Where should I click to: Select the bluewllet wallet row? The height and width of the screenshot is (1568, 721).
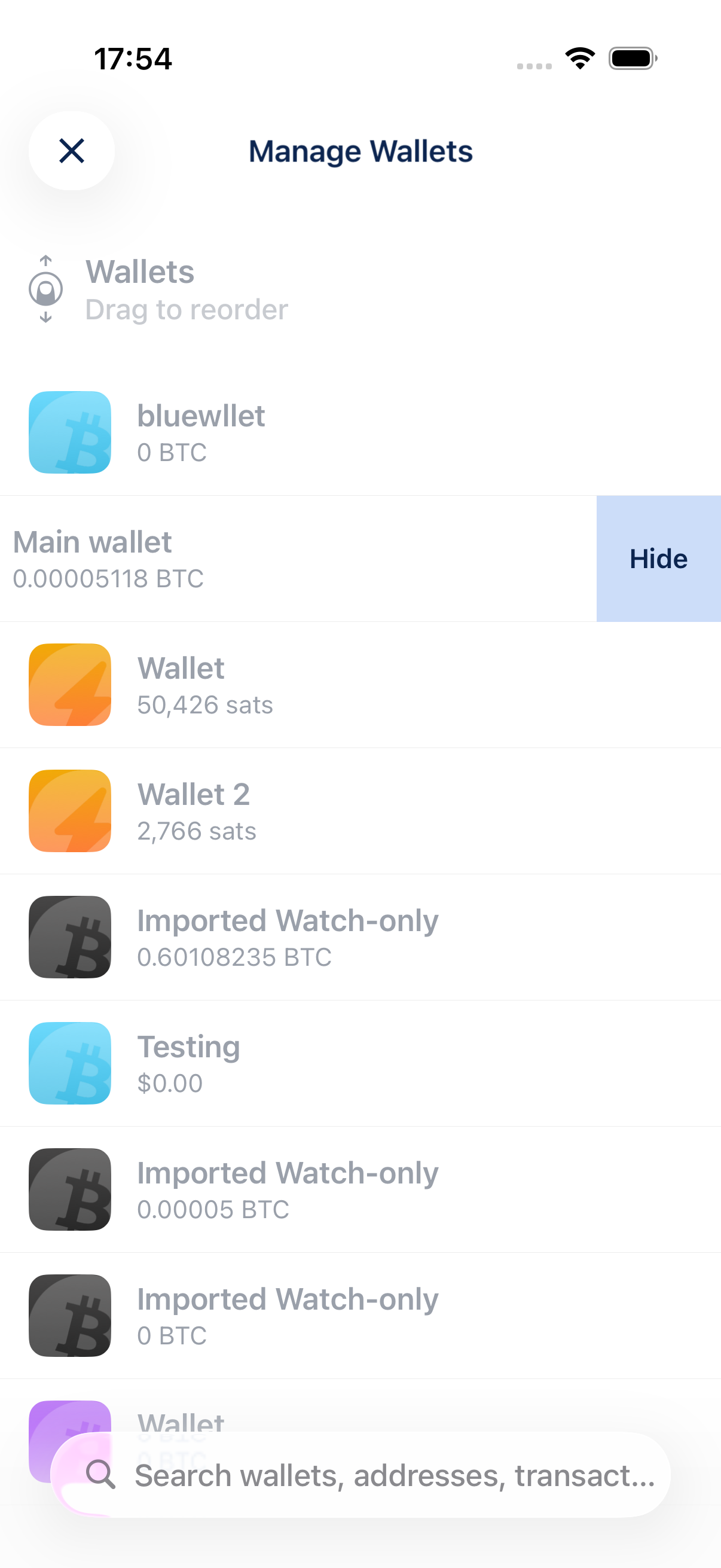point(360,432)
